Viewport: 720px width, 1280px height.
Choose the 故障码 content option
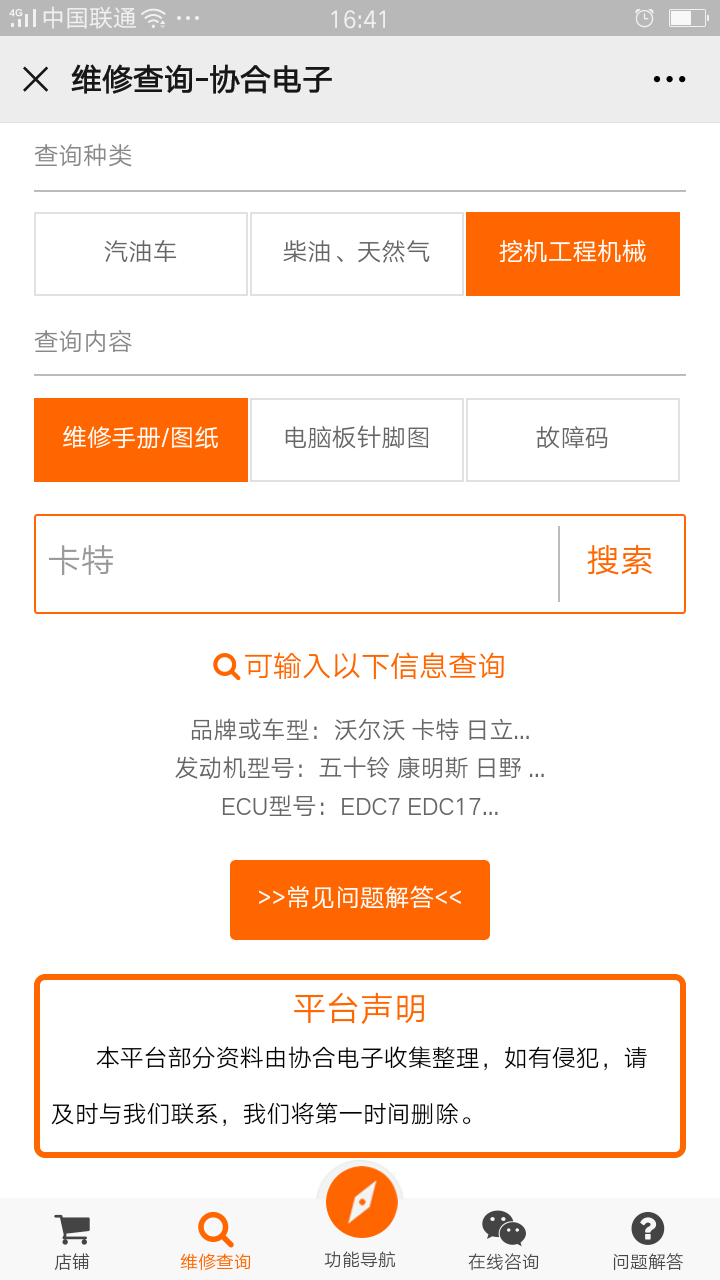(573, 440)
